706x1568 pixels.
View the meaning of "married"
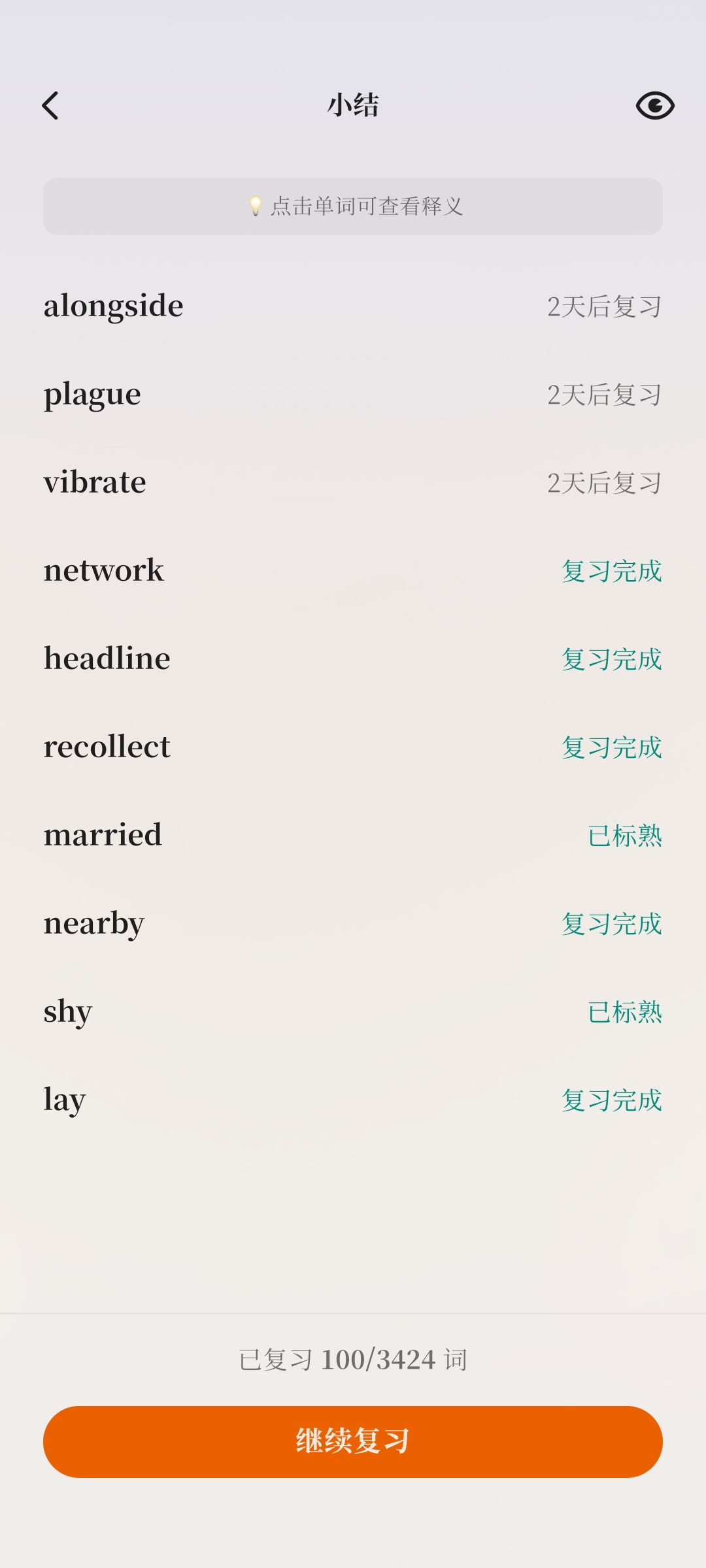103,835
